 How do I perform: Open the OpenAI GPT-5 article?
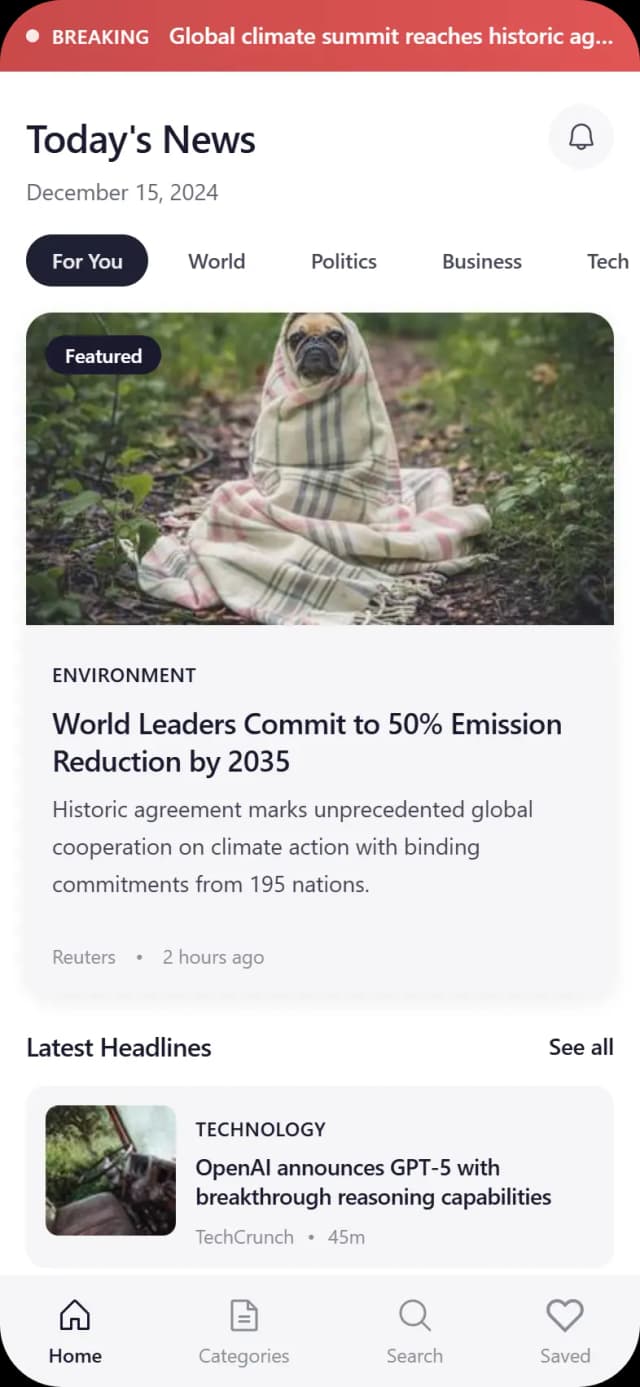click(372, 1181)
